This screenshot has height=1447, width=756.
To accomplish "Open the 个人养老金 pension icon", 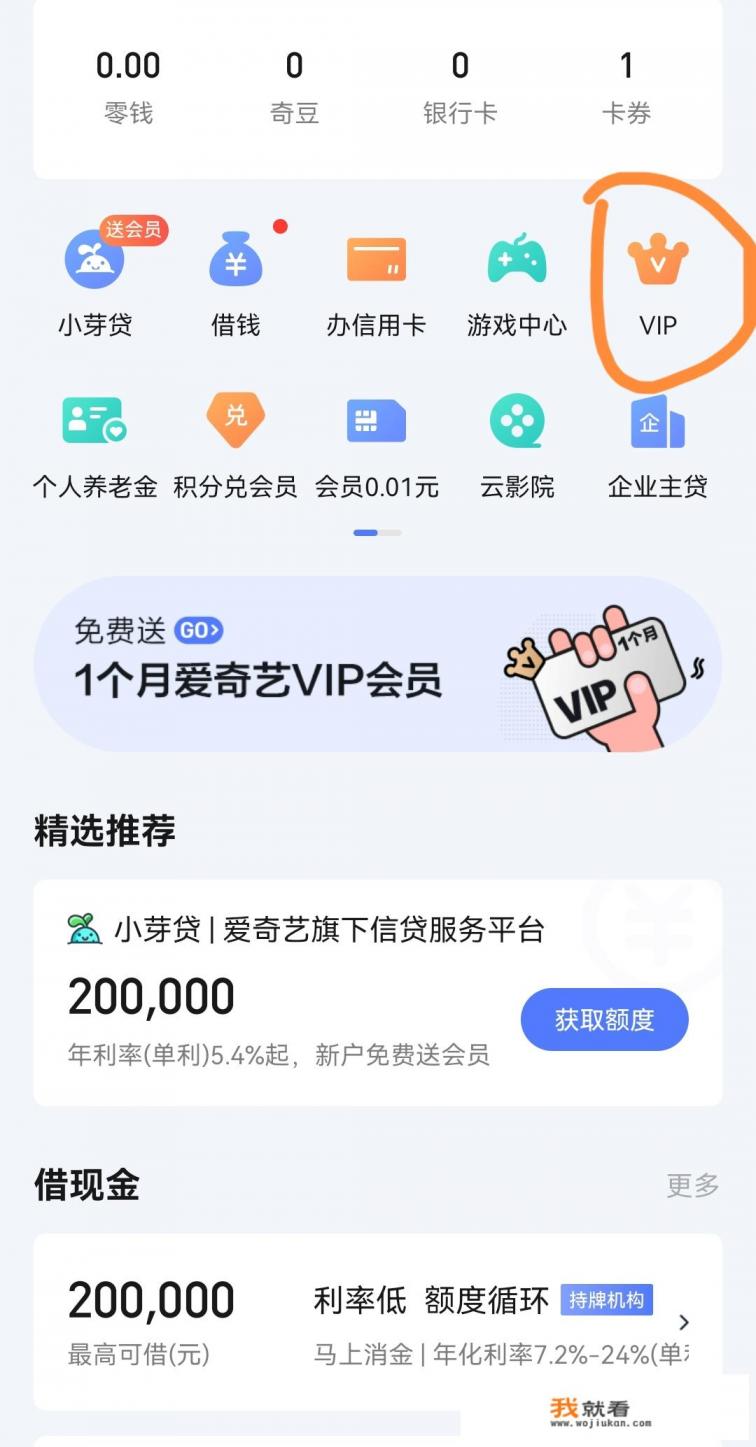I will (95, 421).
